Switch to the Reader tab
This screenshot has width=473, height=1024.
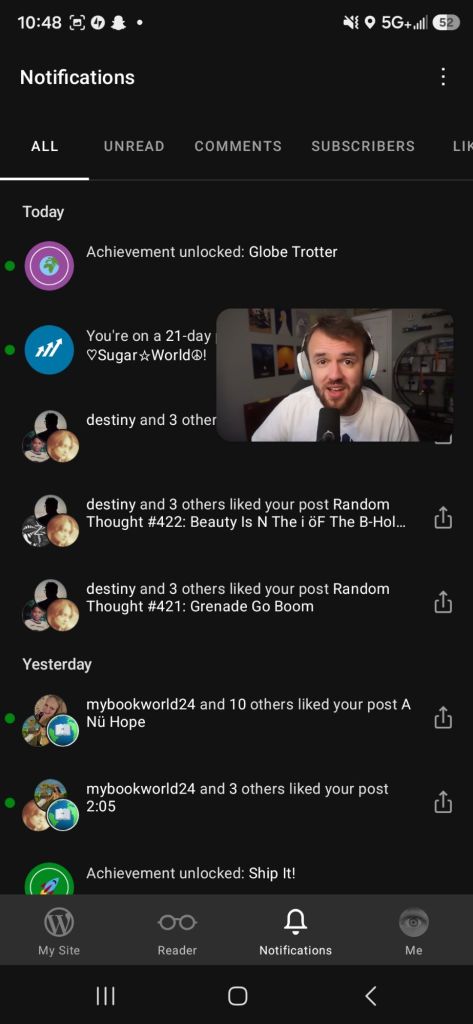tap(177, 932)
